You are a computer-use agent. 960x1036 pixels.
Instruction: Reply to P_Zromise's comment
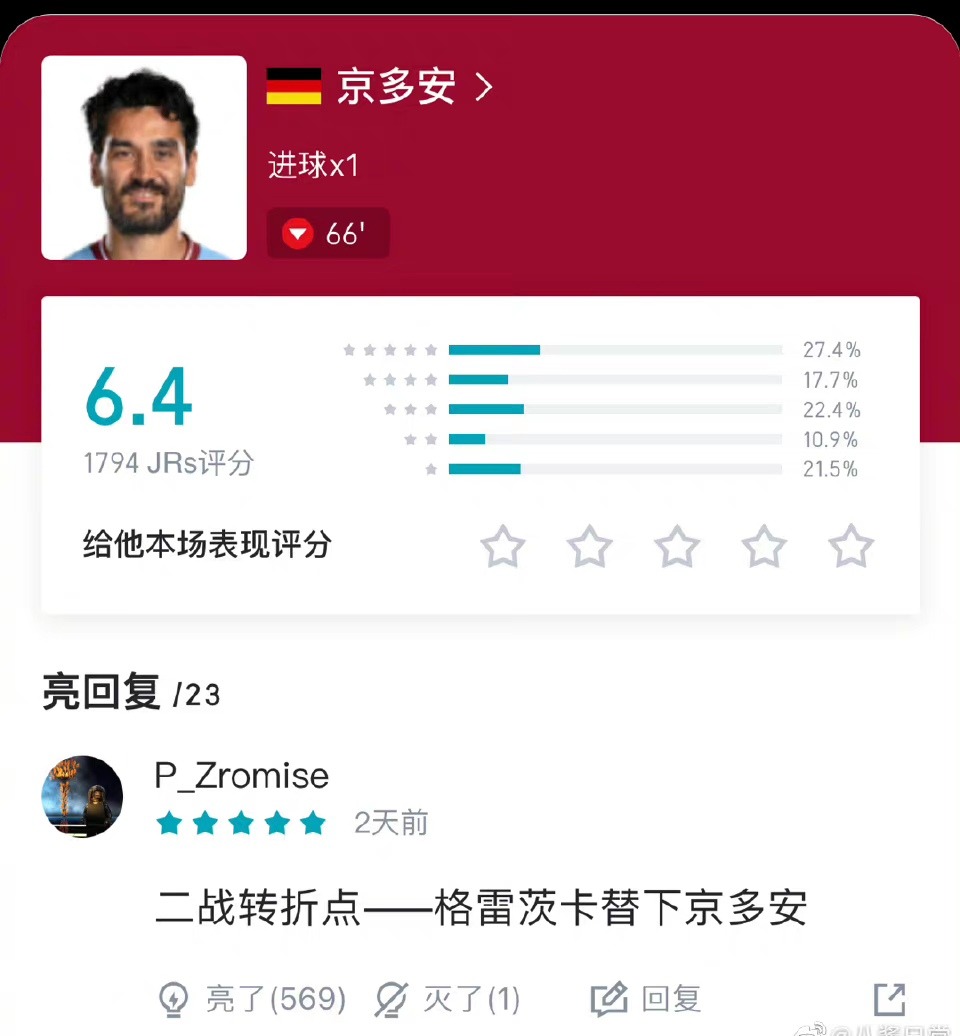pyautogui.click(x=646, y=998)
